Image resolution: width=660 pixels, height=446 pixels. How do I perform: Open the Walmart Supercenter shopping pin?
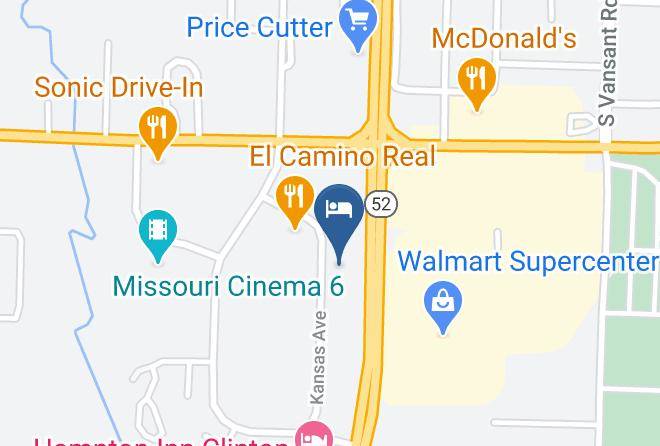pos(443,303)
